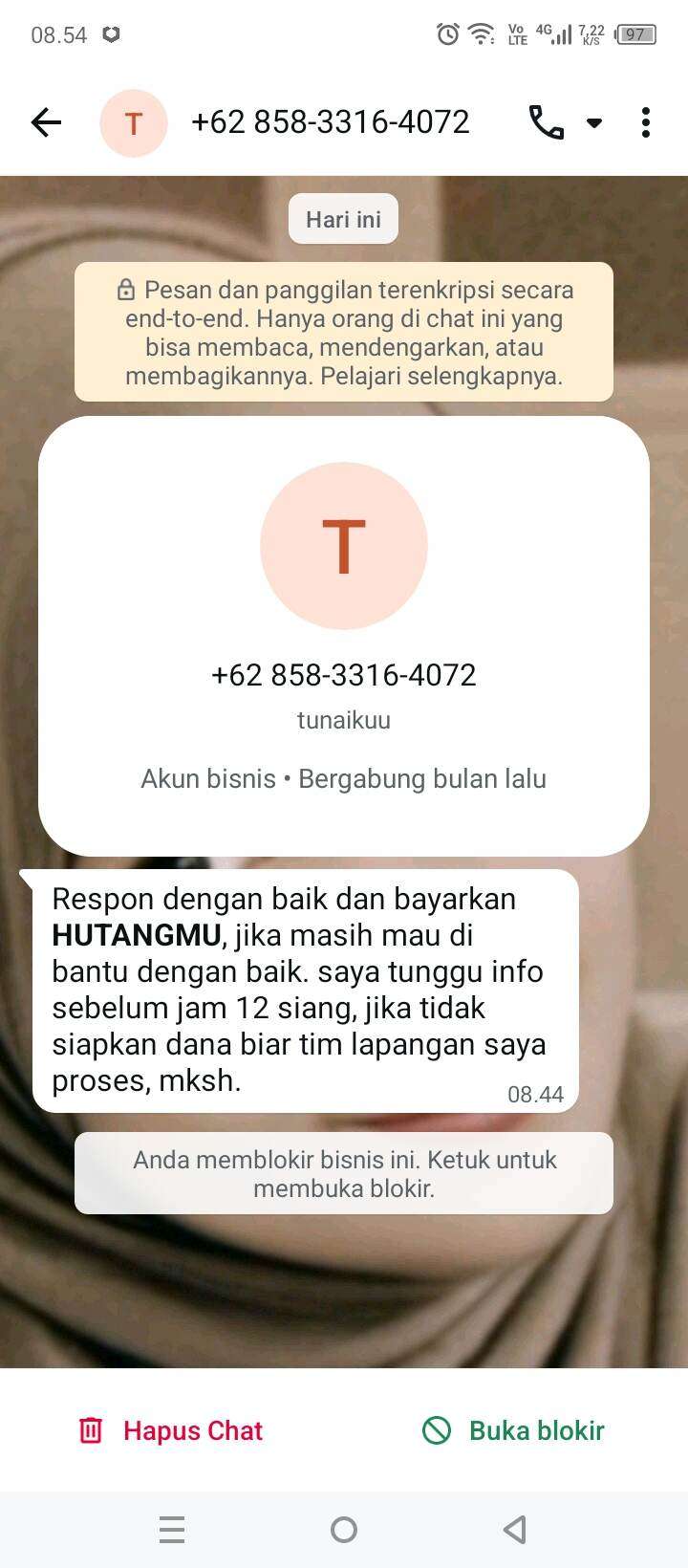Screen dimensions: 688x1568
Task: Open the three-dot overflow menu
Action: (646, 122)
